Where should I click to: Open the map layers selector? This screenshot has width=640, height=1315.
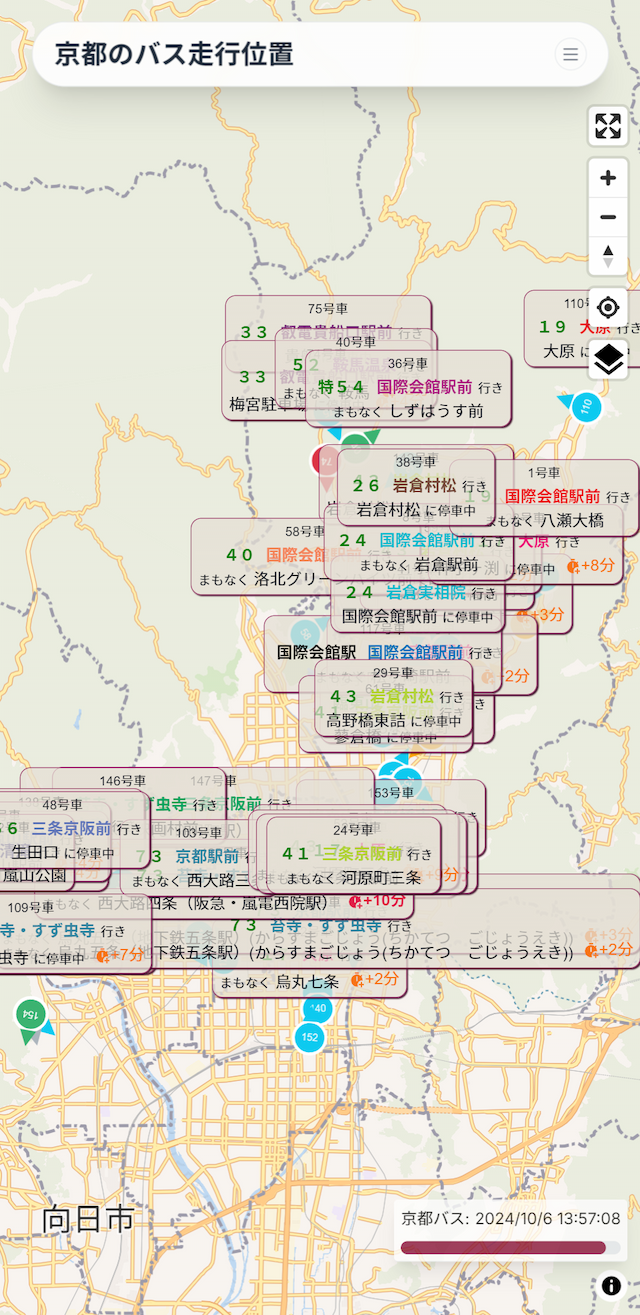[608, 358]
